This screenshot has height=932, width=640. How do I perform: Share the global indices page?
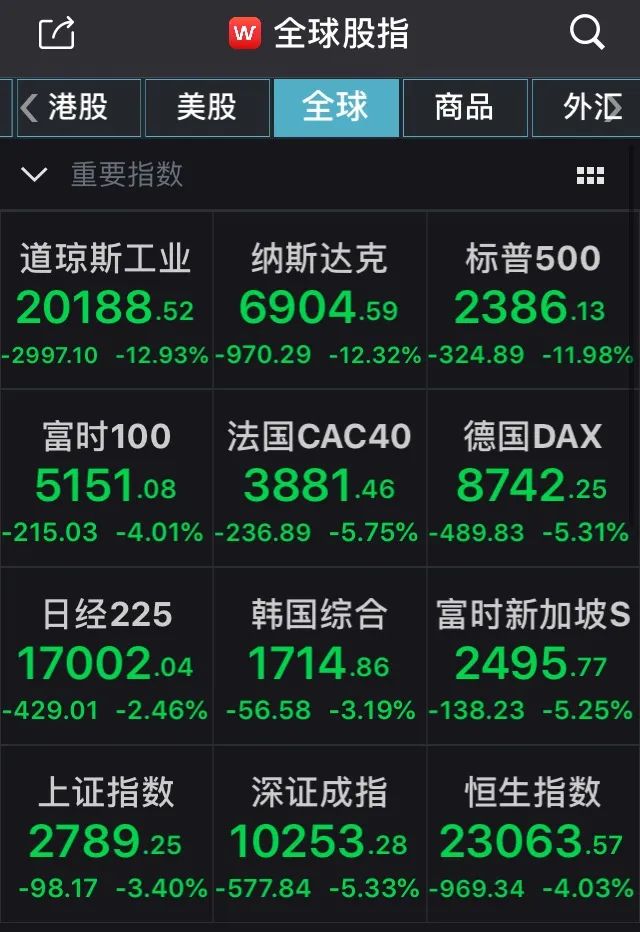coord(57,33)
